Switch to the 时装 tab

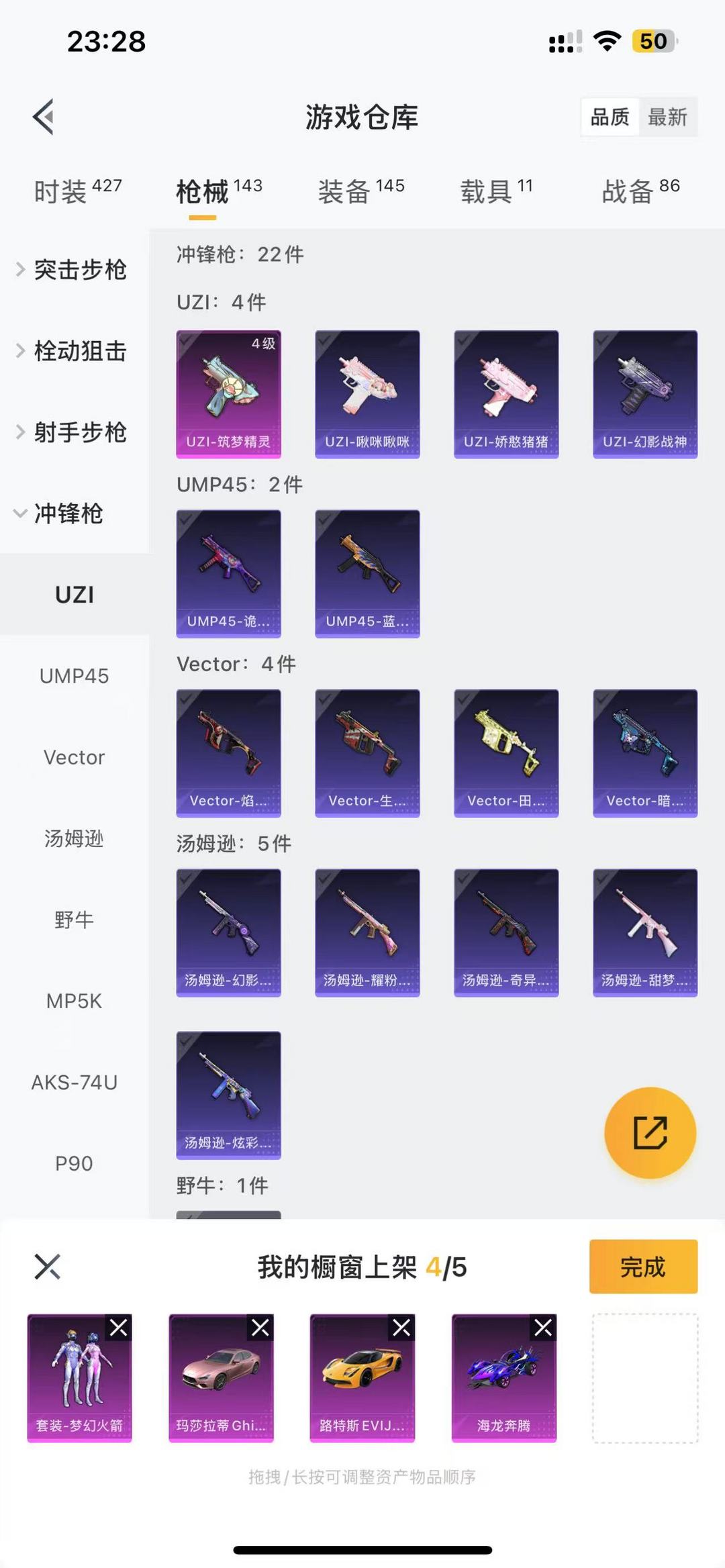pyautogui.click(x=78, y=191)
